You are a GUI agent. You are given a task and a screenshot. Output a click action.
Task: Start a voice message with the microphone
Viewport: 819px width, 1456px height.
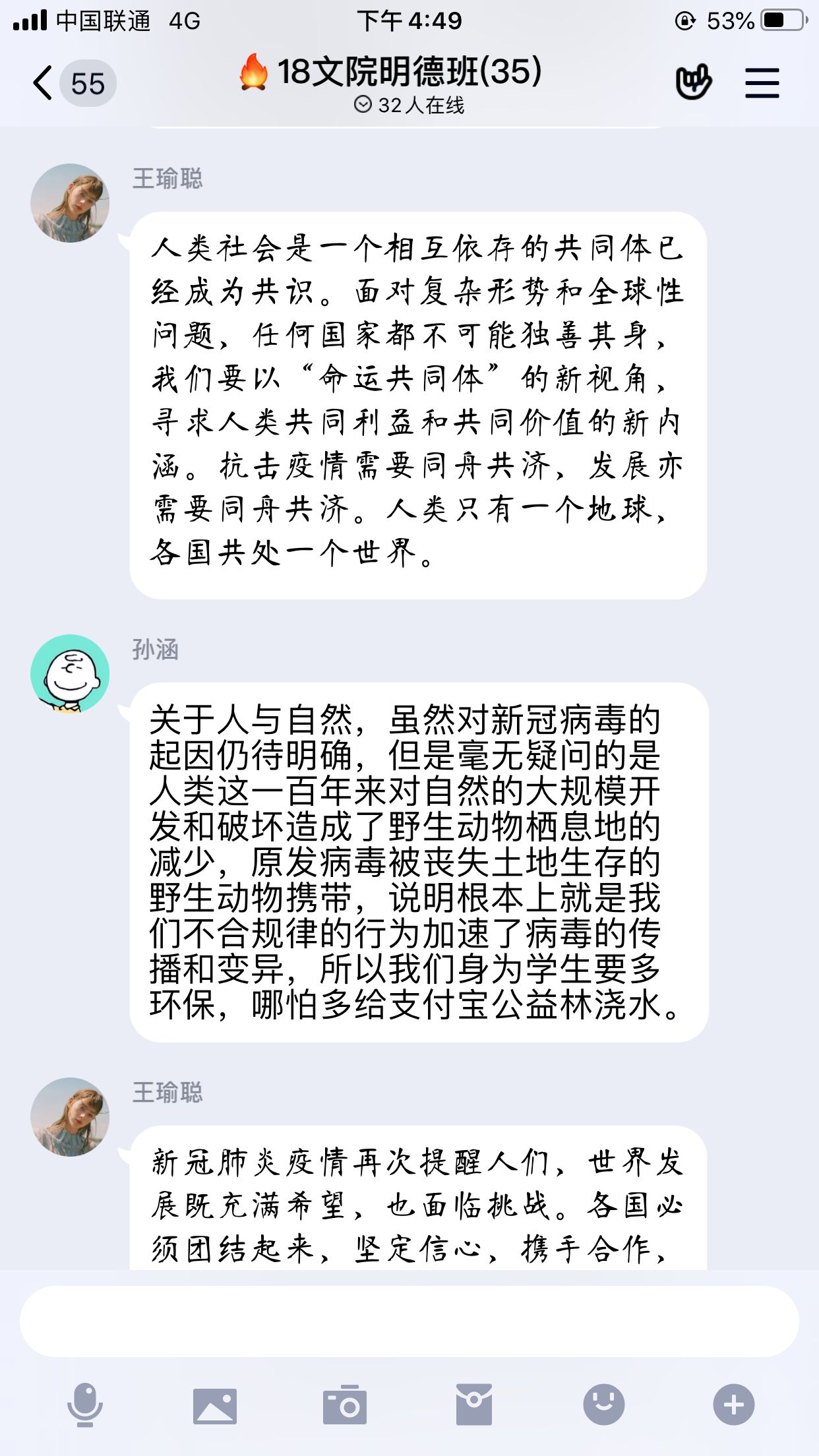85,1405
